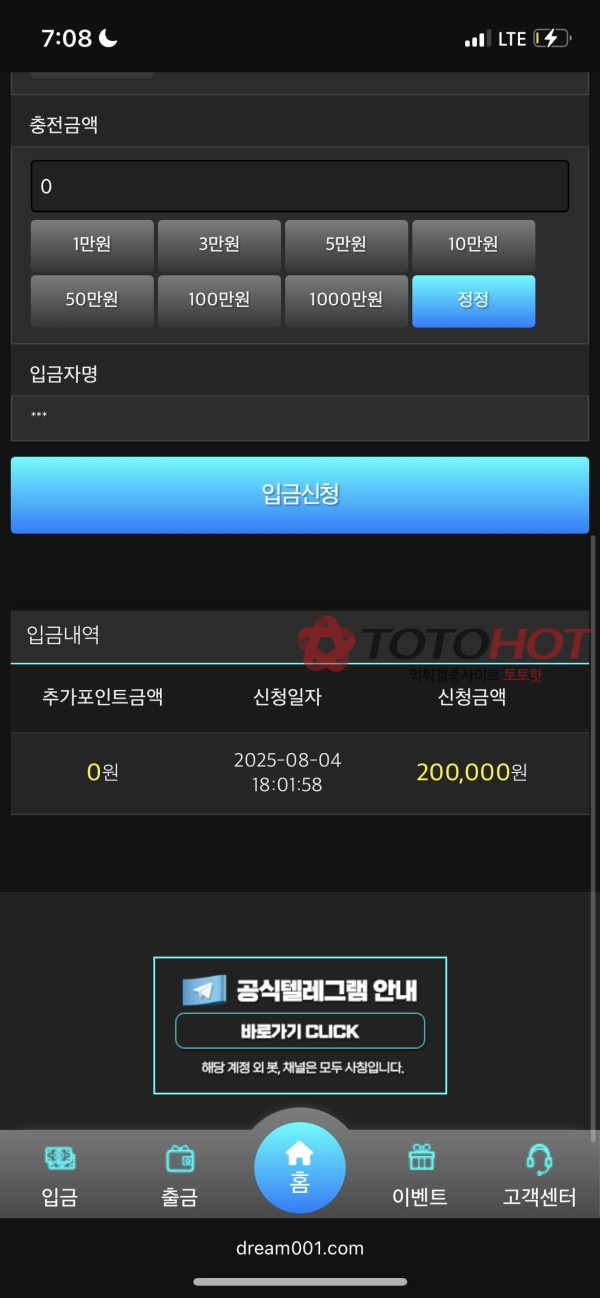Select the 10만원 amount button
This screenshot has height=1298, width=600.
(x=473, y=245)
